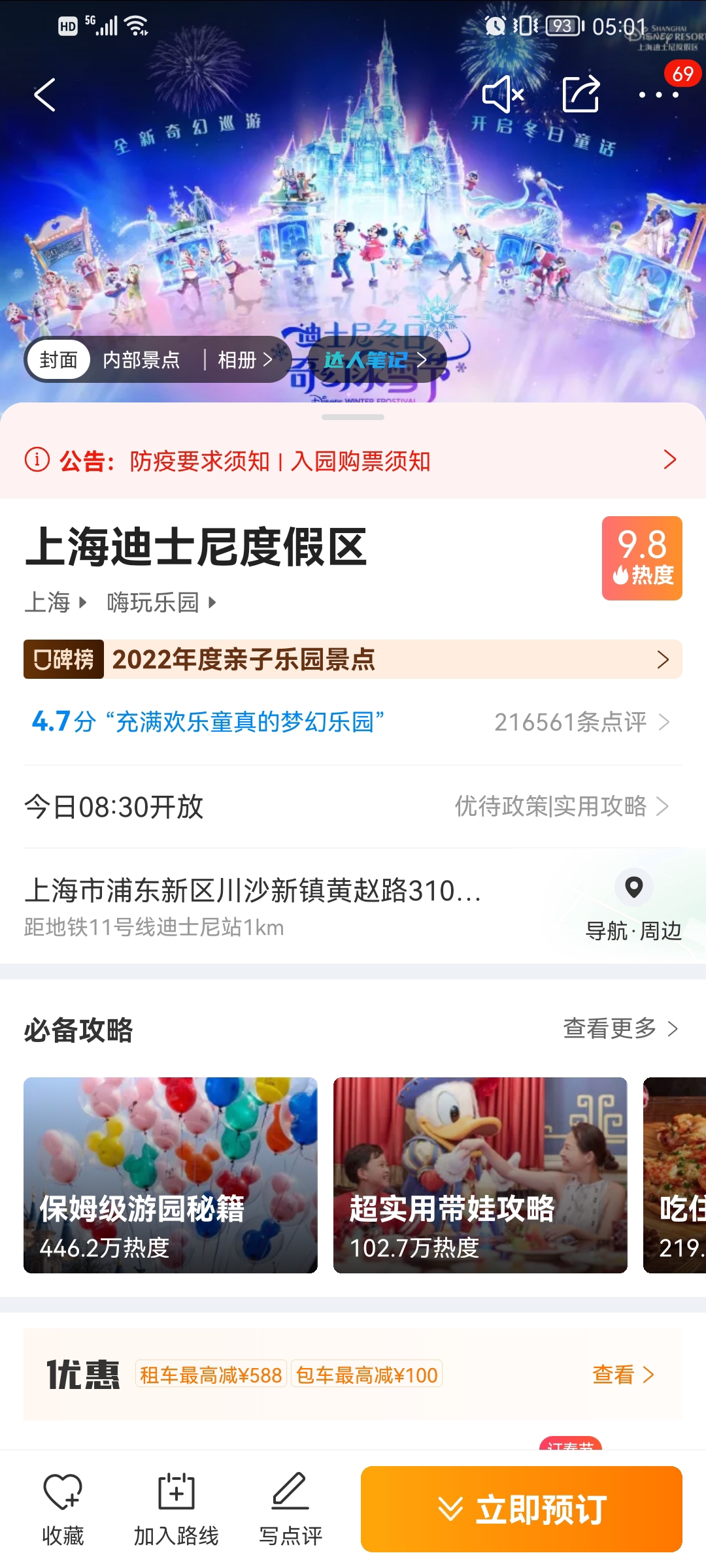This screenshot has height=1568, width=706.
Task: Open the 口碑榜 2022年度亲子乐园景点 ranking
Action: tap(353, 659)
